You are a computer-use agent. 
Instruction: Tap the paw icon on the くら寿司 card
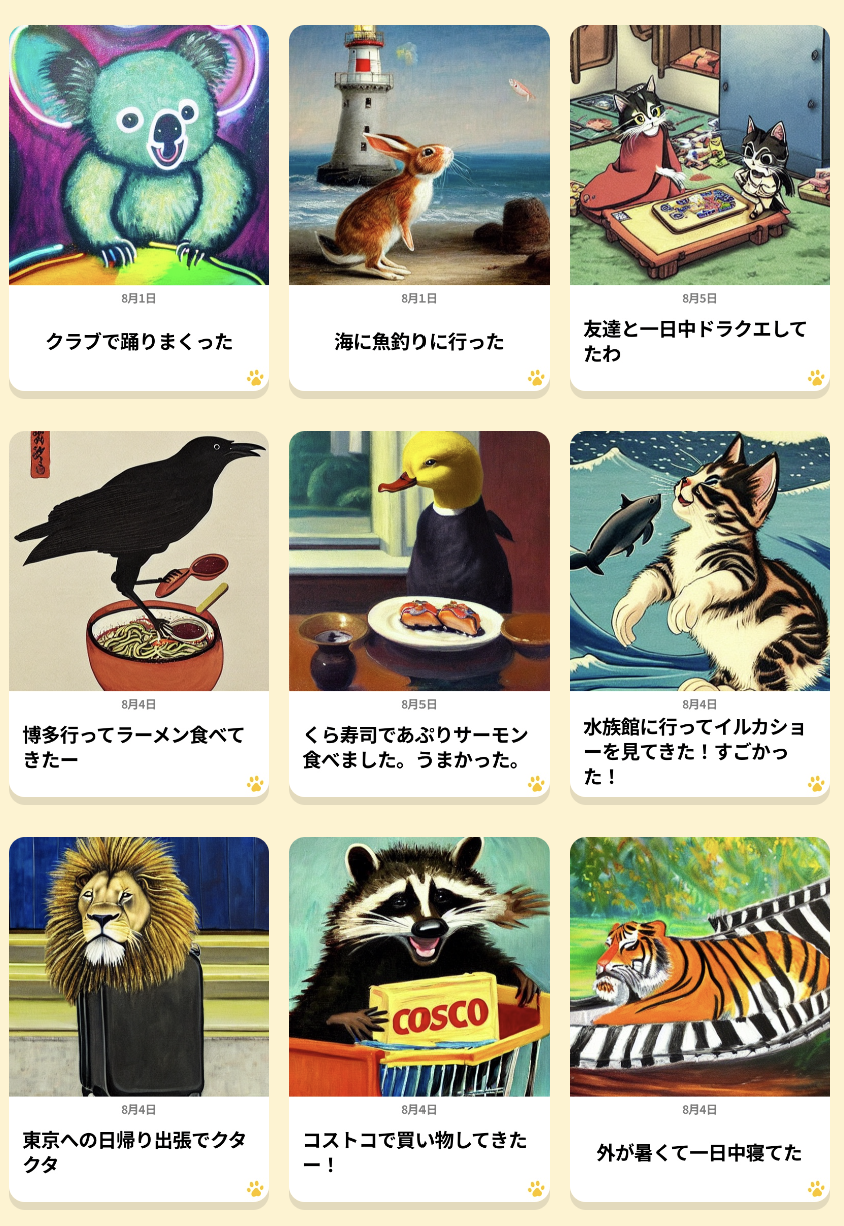(536, 784)
